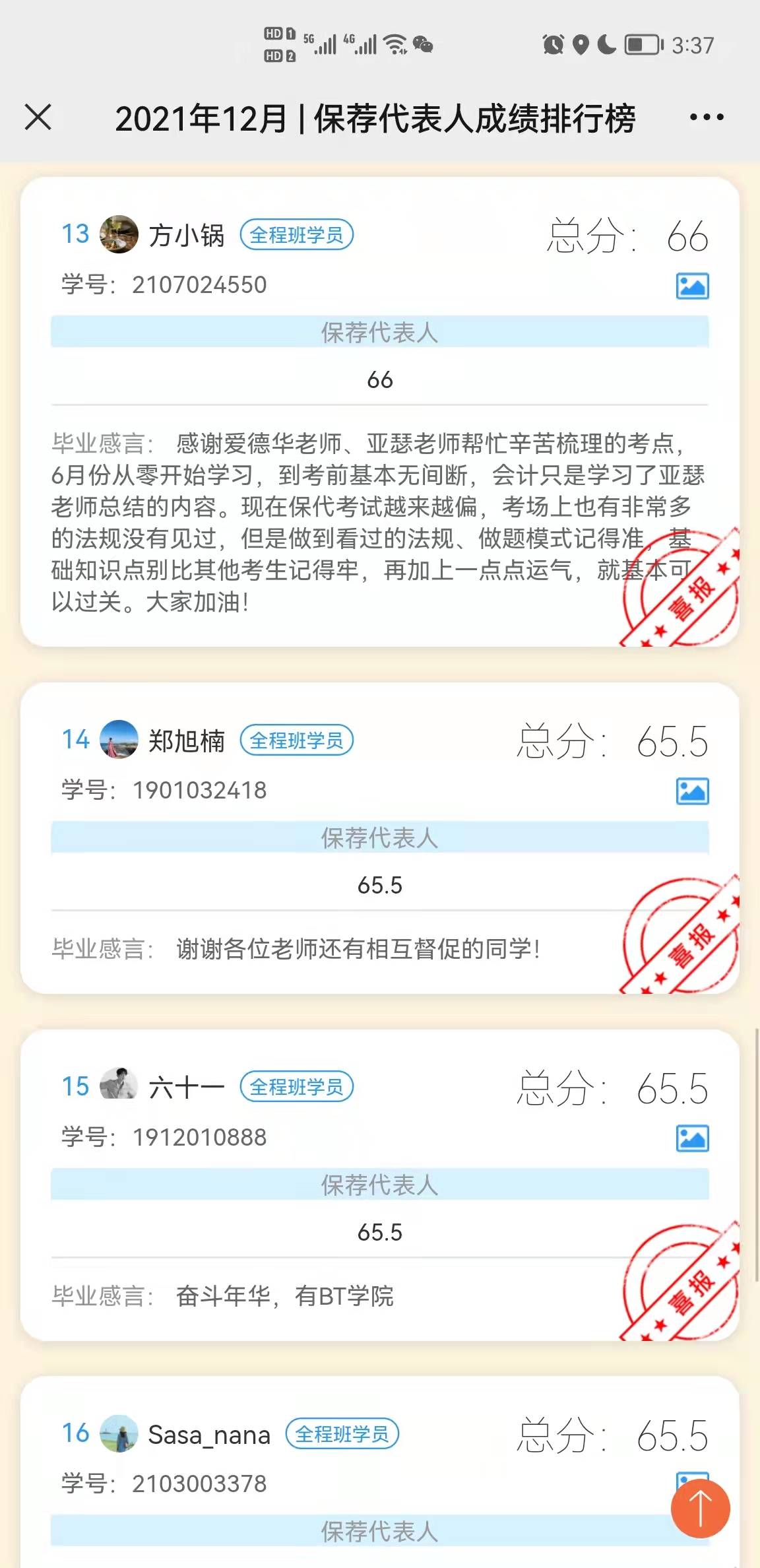View 六十一's score image
This screenshot has height=1568, width=760.
coord(692,1138)
